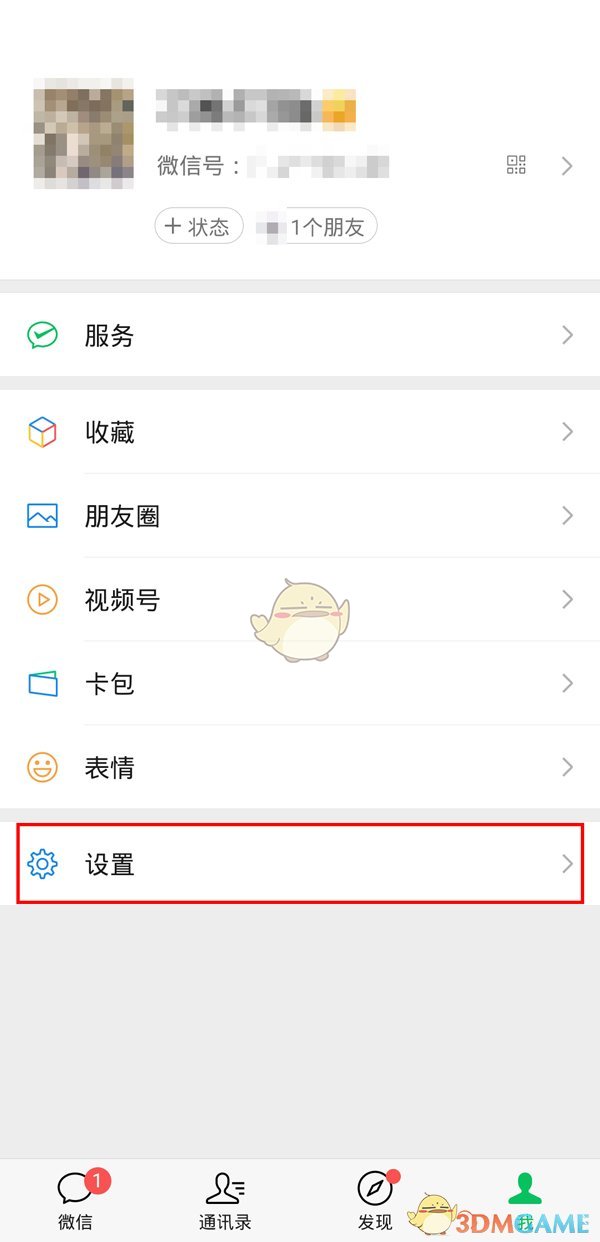This screenshot has height=1242, width=600.
Task: Open the 卡包 card wallet
Action: point(300,684)
